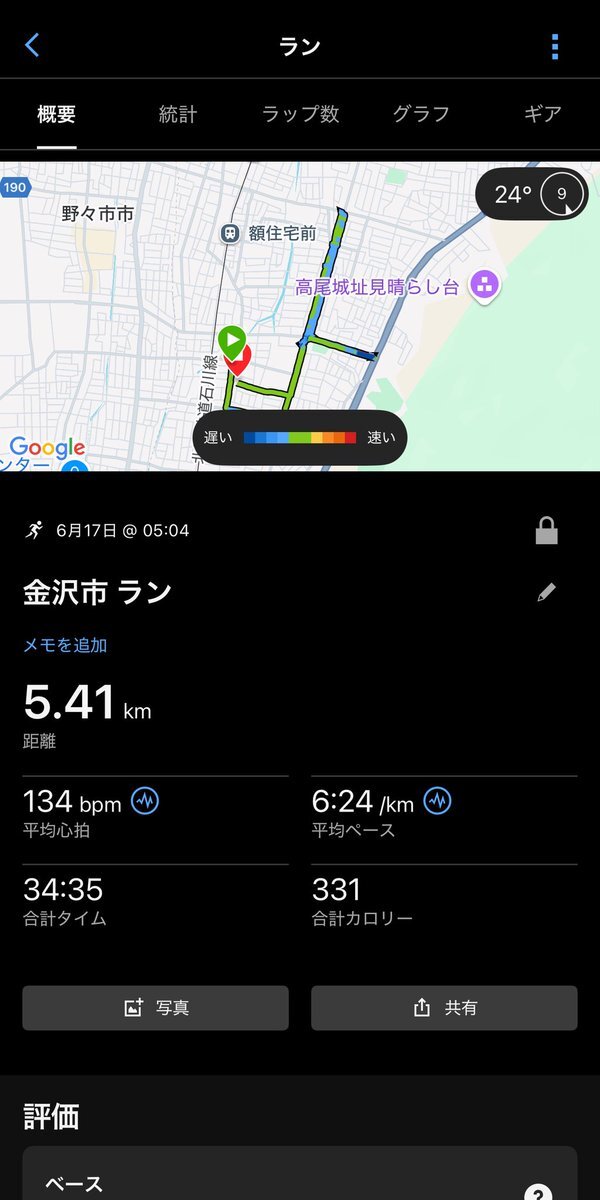
Task: Open the help icon on the ベース card
Action: pos(538,1190)
